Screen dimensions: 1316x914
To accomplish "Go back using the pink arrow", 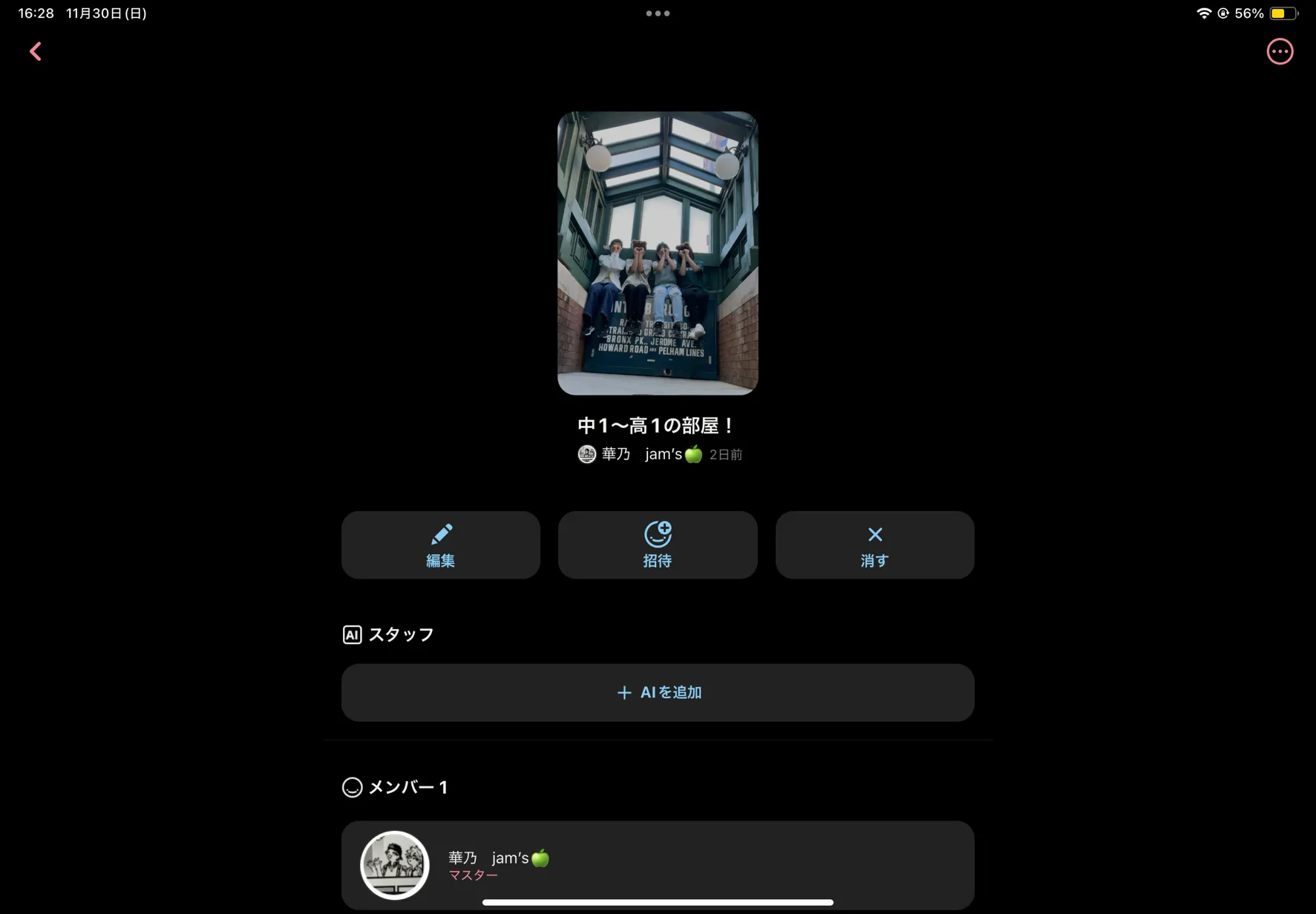I will point(35,51).
